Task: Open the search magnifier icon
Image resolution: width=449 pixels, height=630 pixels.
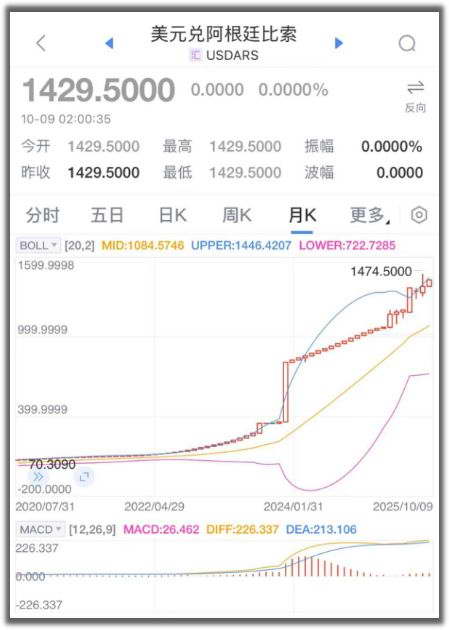Action: click(407, 43)
